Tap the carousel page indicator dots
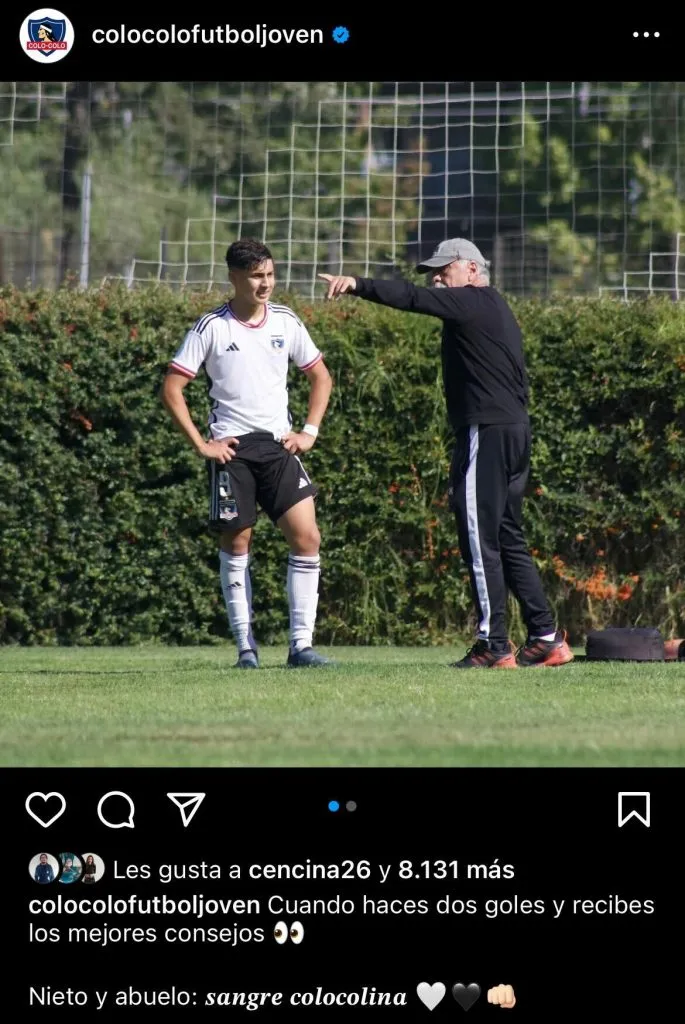685x1024 pixels. coord(342,806)
